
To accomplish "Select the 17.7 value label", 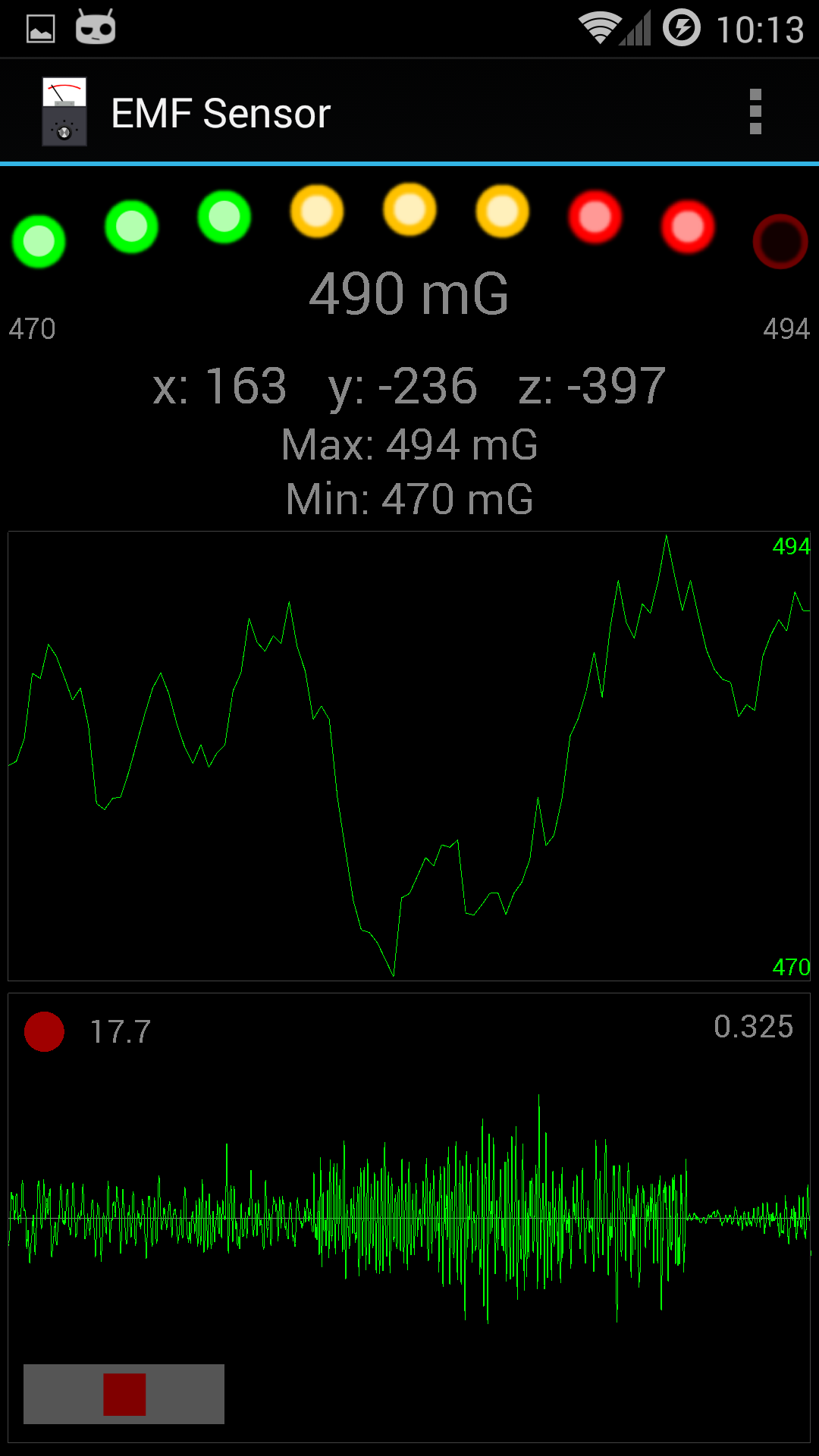I will (x=120, y=1030).
